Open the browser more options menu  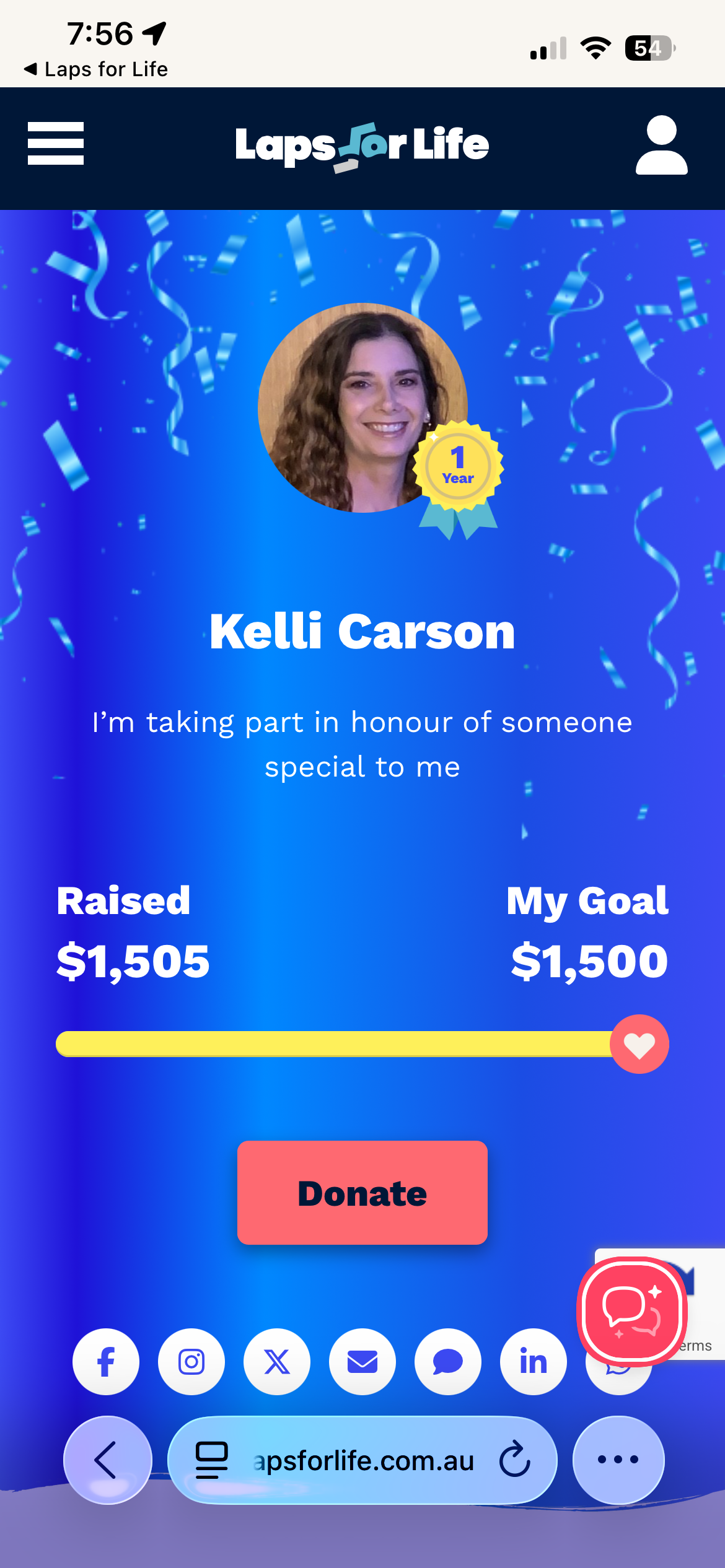tap(618, 1460)
